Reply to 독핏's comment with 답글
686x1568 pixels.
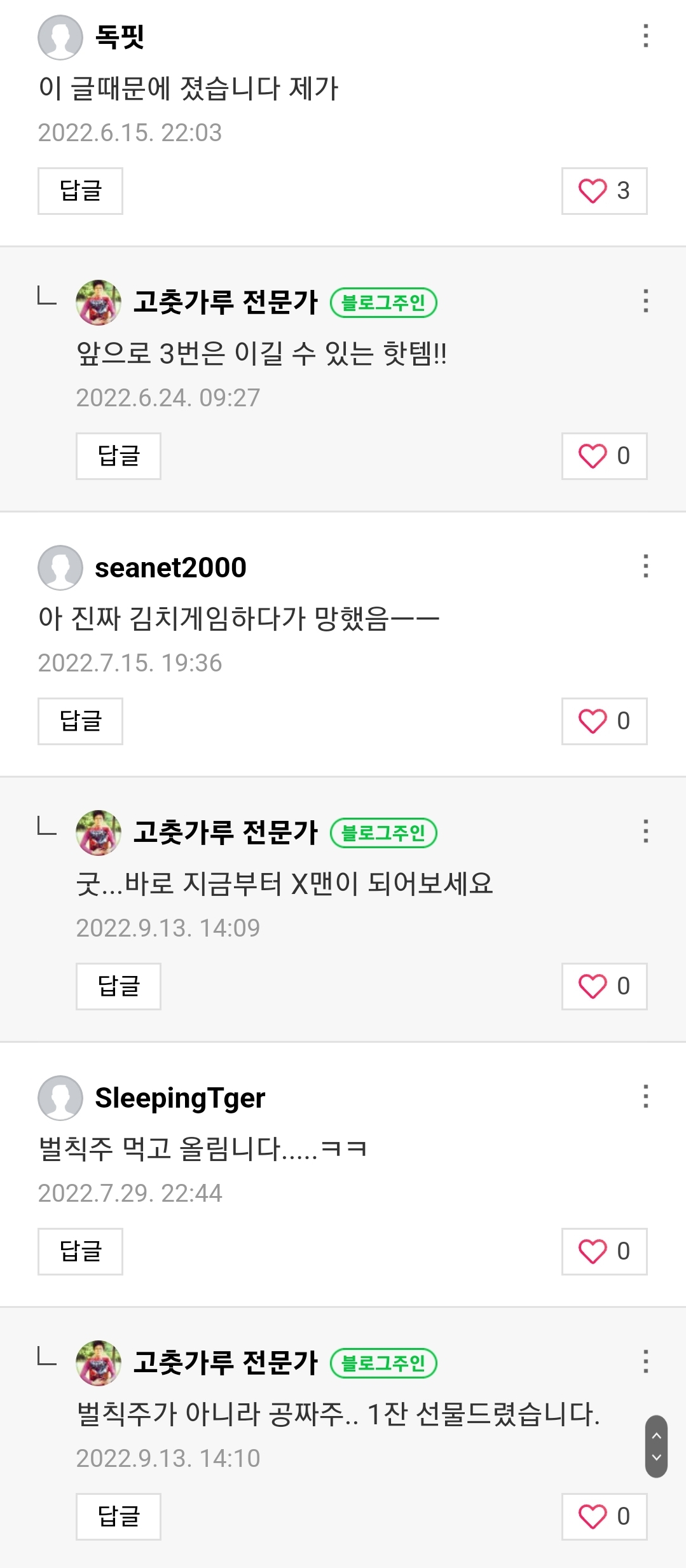80,191
